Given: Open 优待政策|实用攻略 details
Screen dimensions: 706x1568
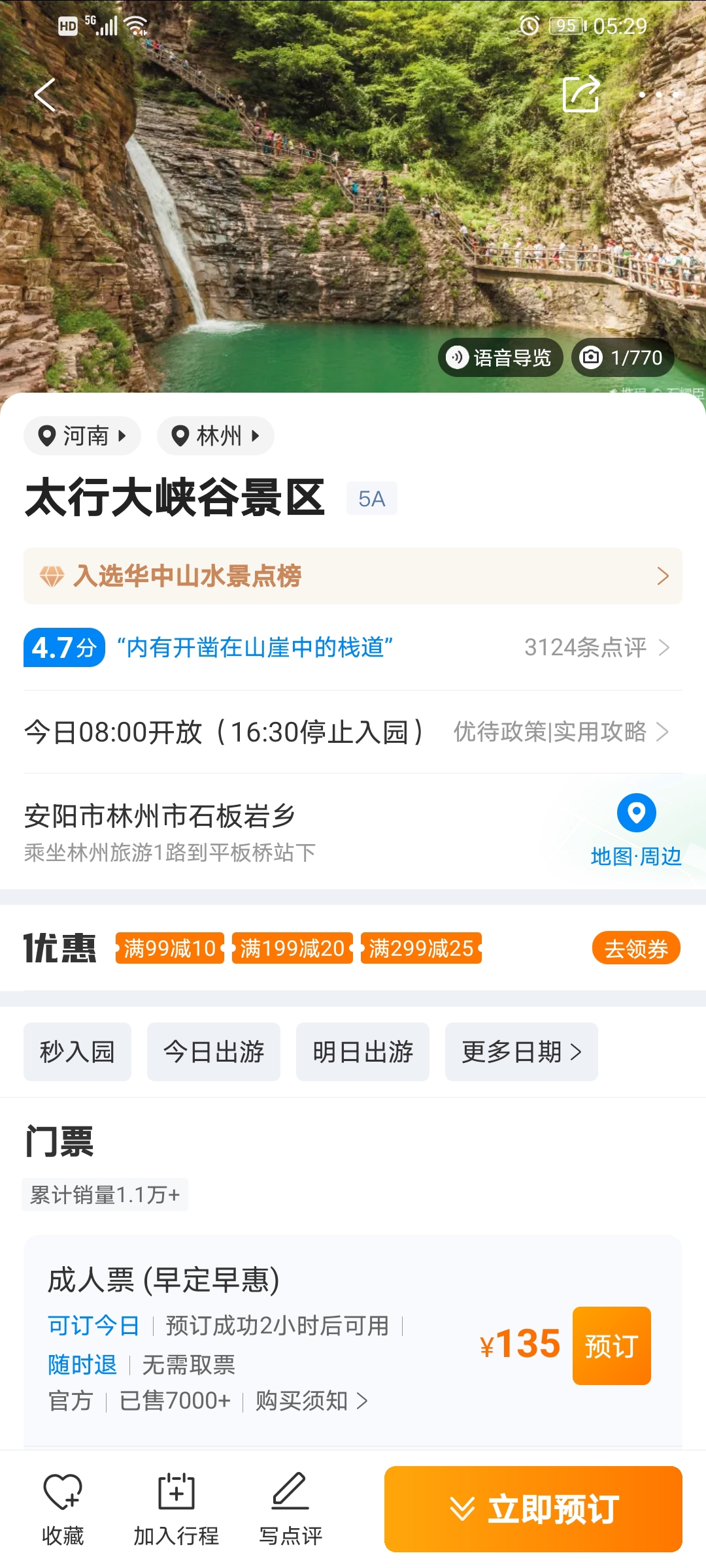Looking at the screenshot, I should (x=561, y=732).
